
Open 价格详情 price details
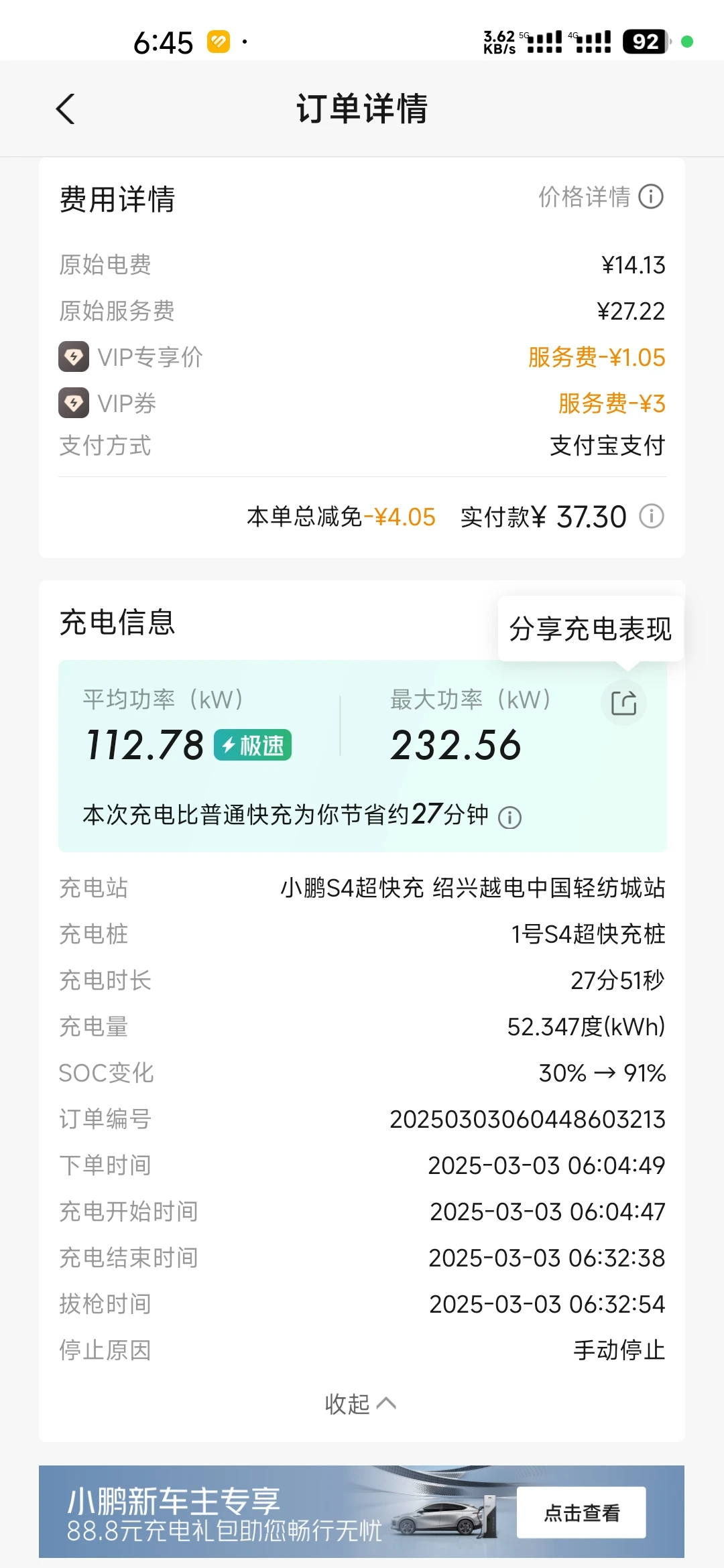tap(601, 197)
